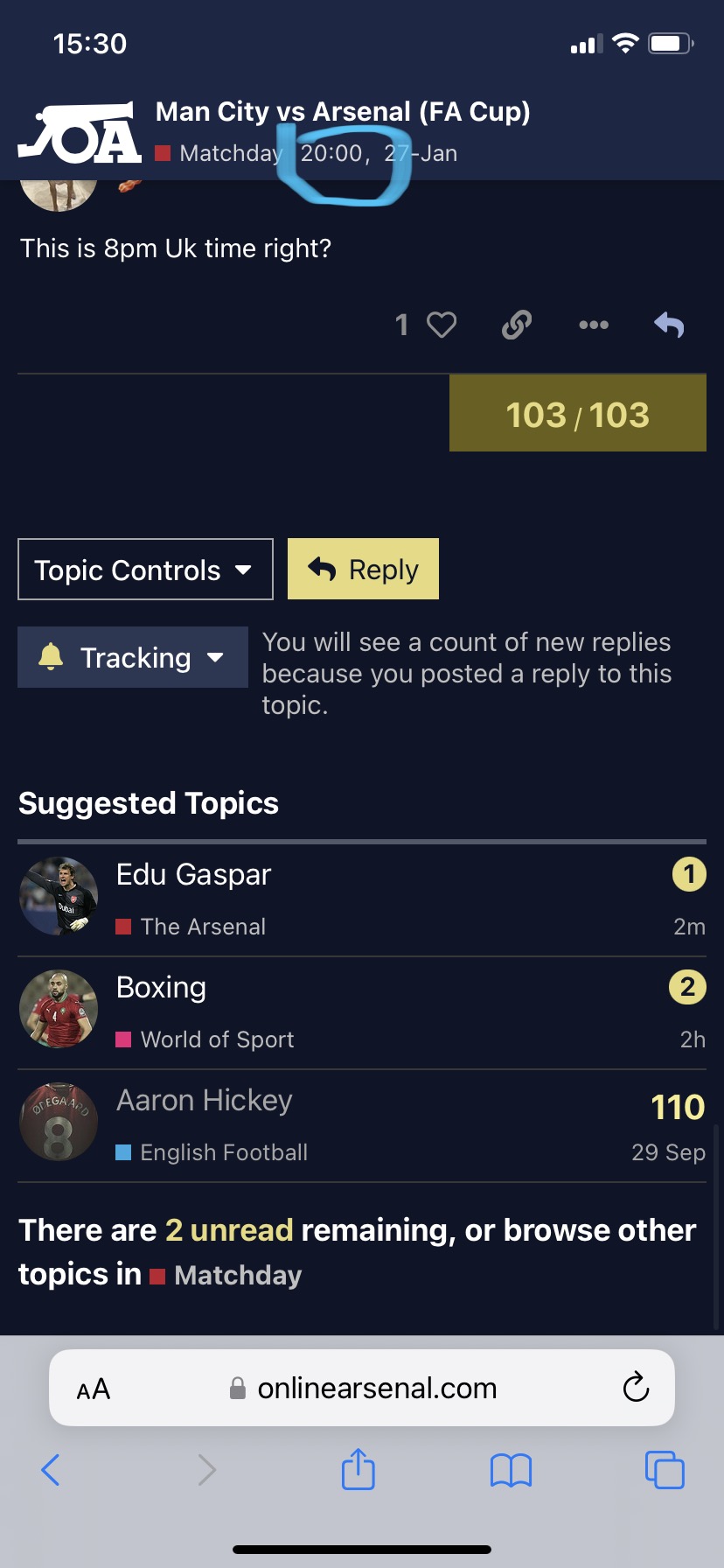Open the Man City vs Arsenal topic title
This screenshot has height=1568, width=724.
pos(343,111)
